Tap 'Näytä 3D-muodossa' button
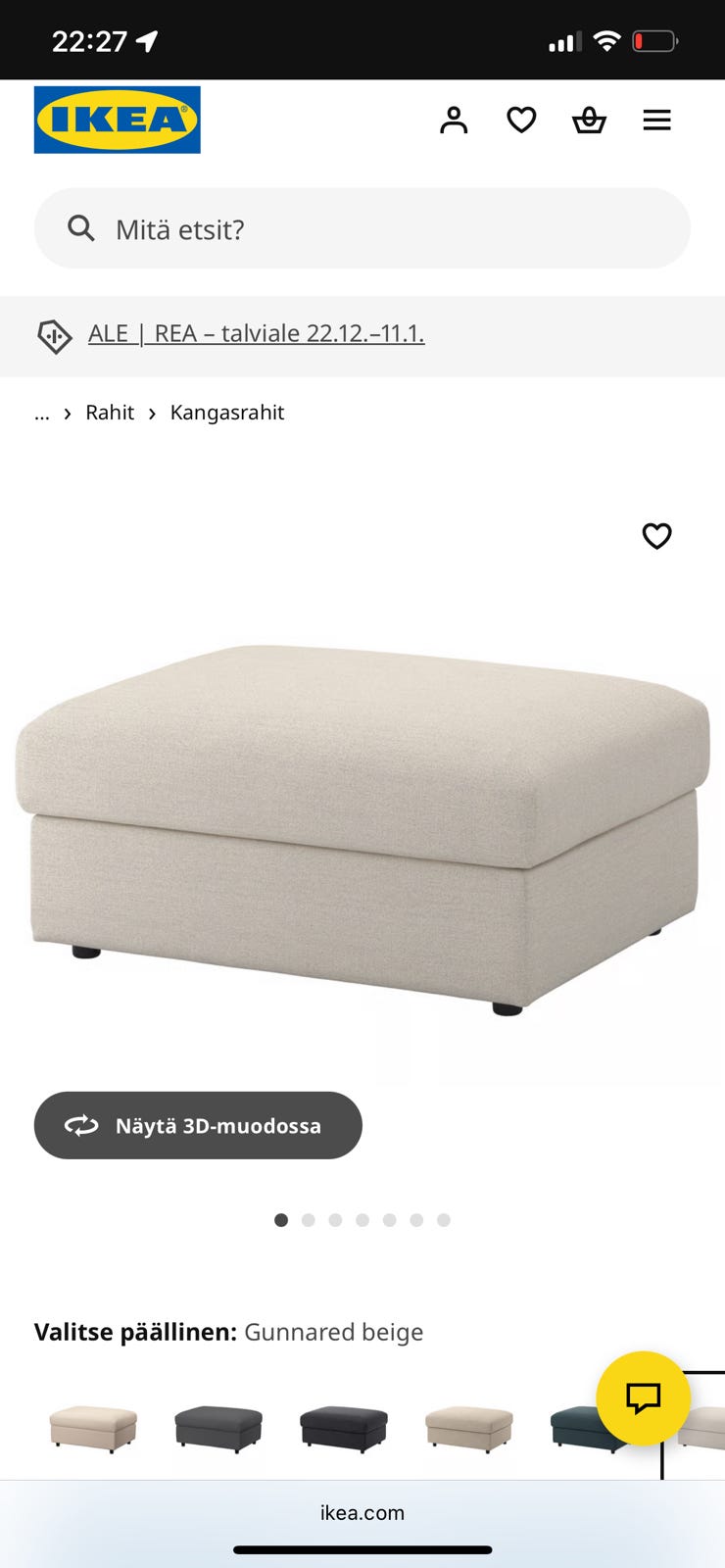This screenshot has width=725, height=1568. (x=198, y=1125)
